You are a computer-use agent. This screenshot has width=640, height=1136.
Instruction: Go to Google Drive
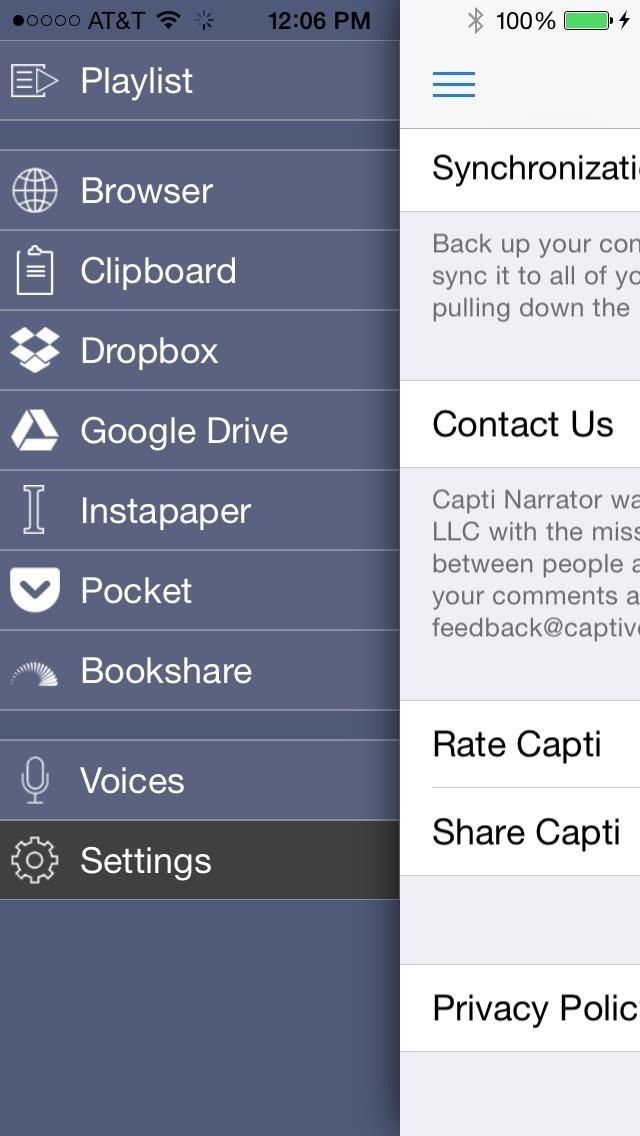[x=183, y=431]
